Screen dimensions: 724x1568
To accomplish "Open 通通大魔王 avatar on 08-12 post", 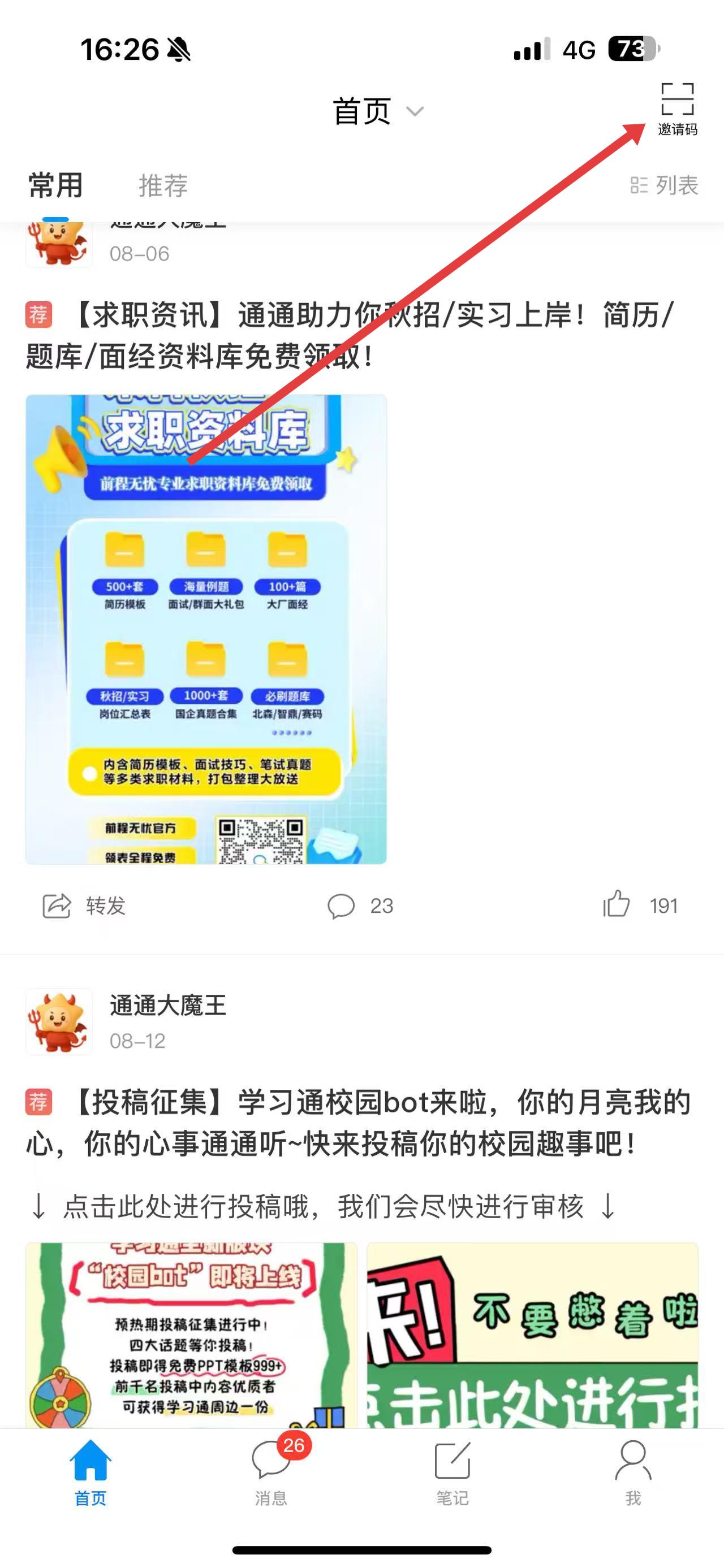I will 59,1022.
